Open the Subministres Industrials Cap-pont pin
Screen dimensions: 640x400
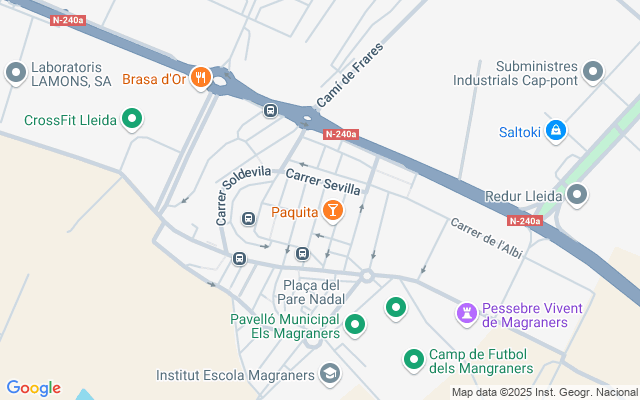click(593, 71)
